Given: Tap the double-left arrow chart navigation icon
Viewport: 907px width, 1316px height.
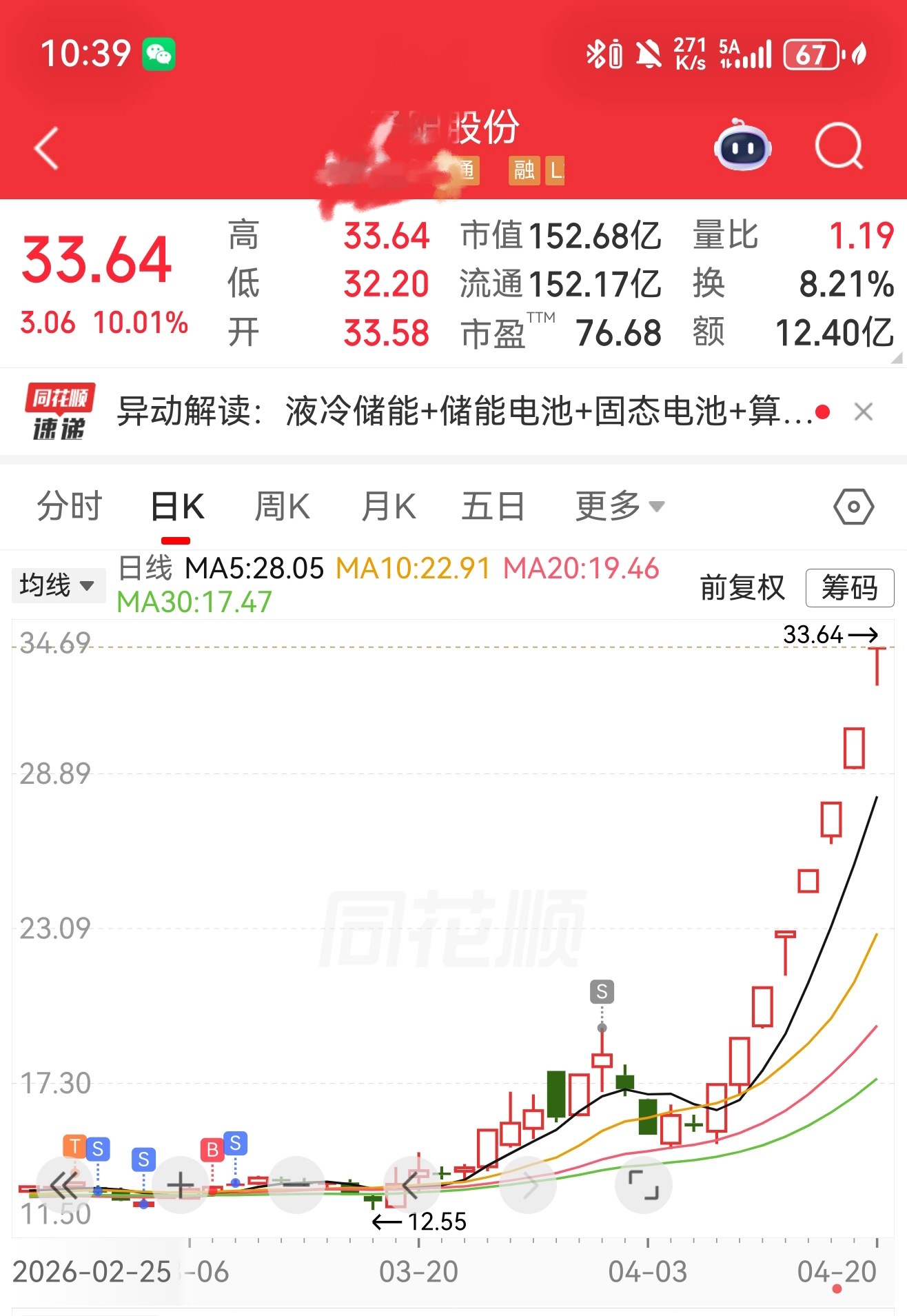Looking at the screenshot, I should tap(65, 1186).
